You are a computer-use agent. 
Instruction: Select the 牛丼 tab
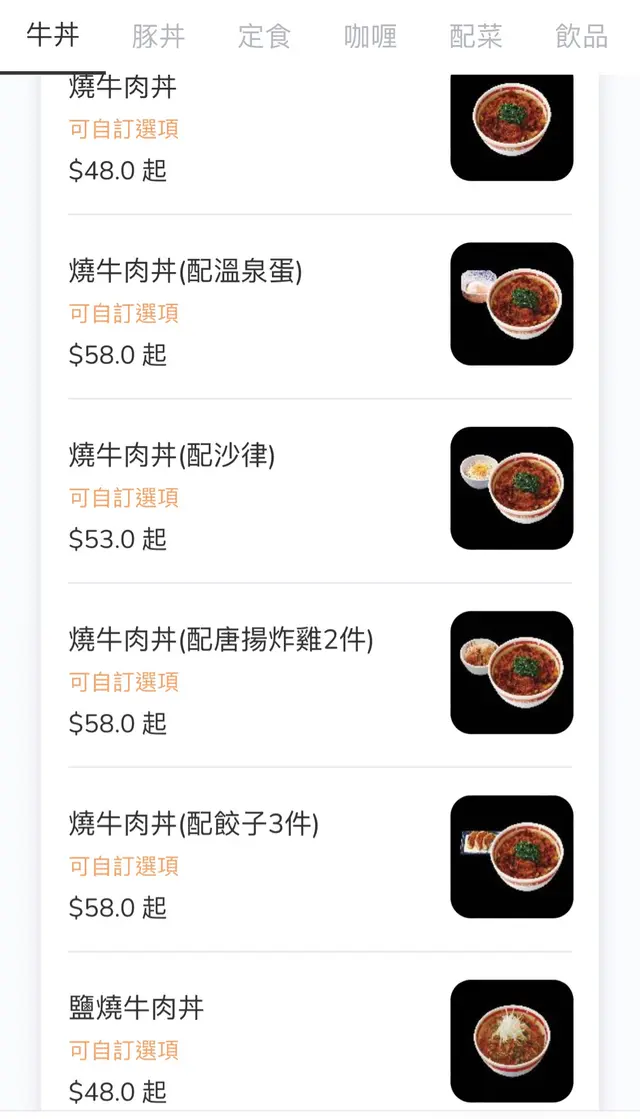coord(52,37)
